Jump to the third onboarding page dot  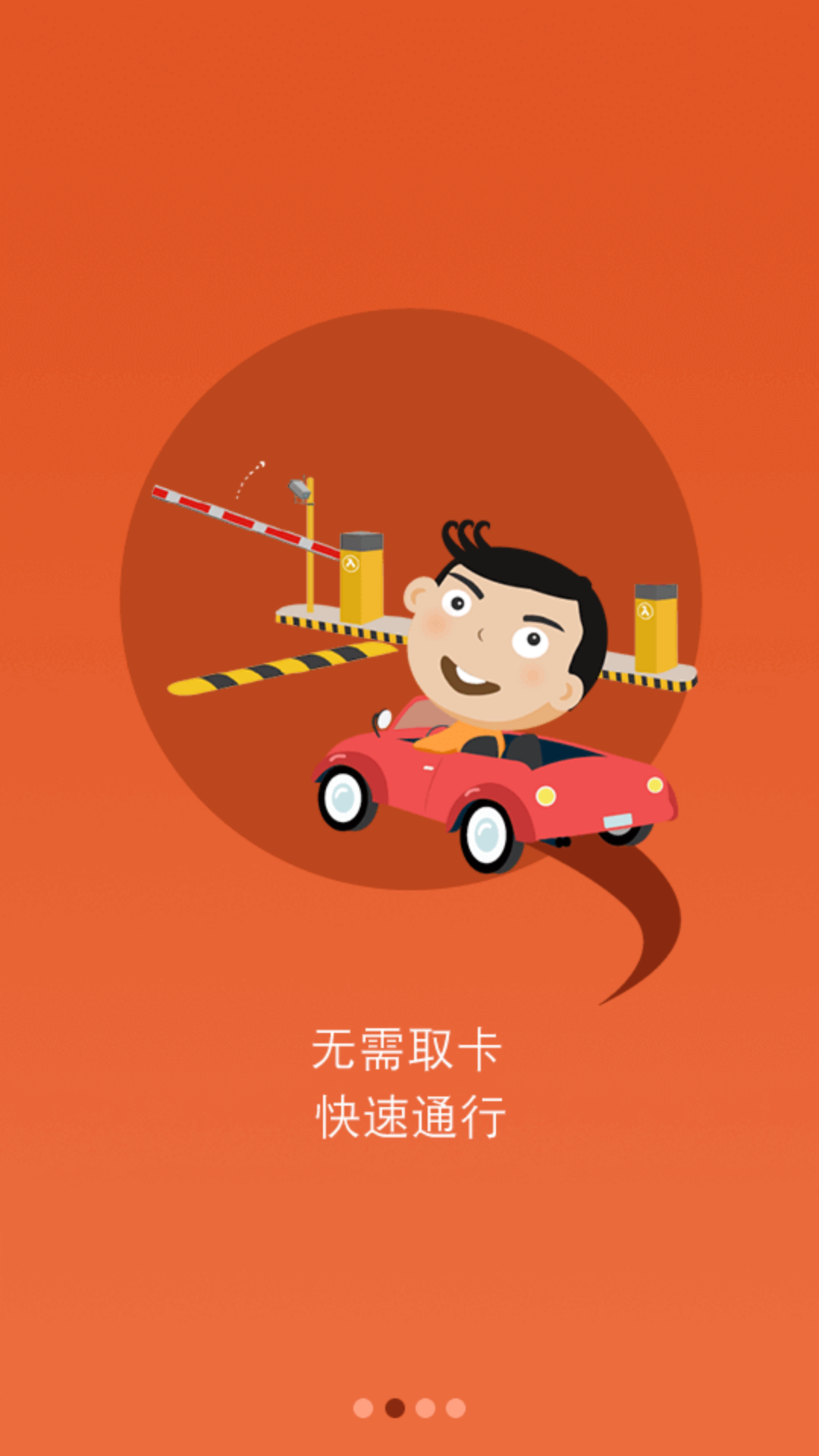click(x=425, y=1408)
